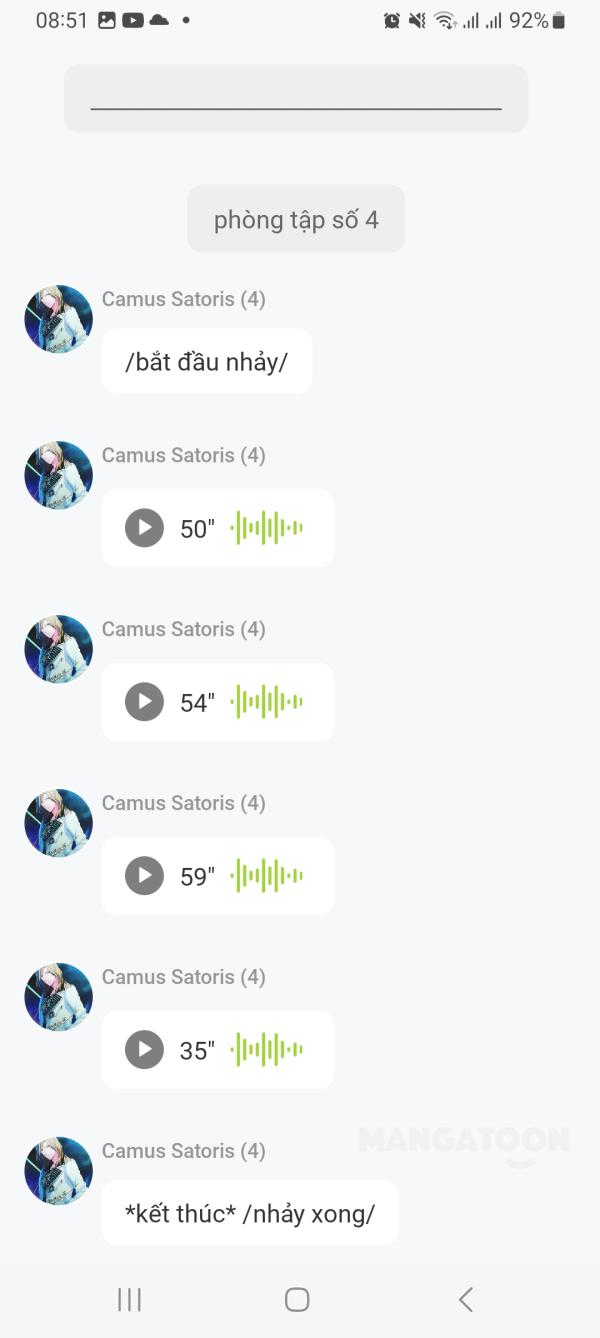Play the 35-second voice message
The image size is (600, 1338).
click(144, 1050)
